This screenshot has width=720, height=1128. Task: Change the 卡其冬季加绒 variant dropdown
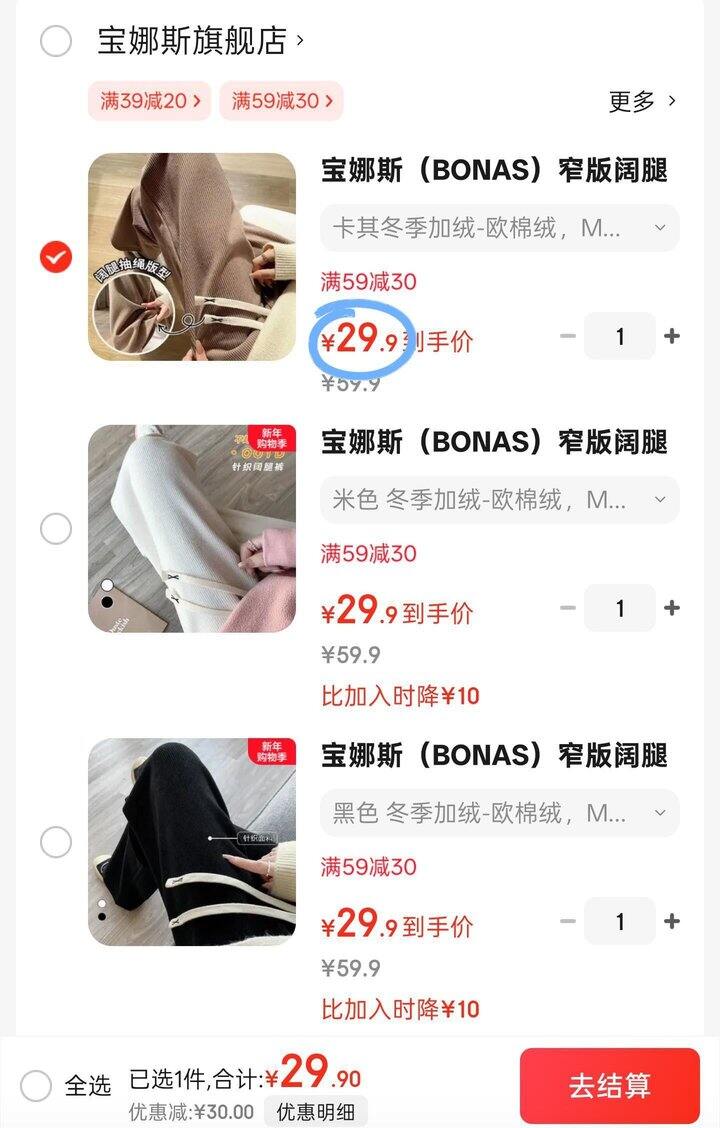499,228
